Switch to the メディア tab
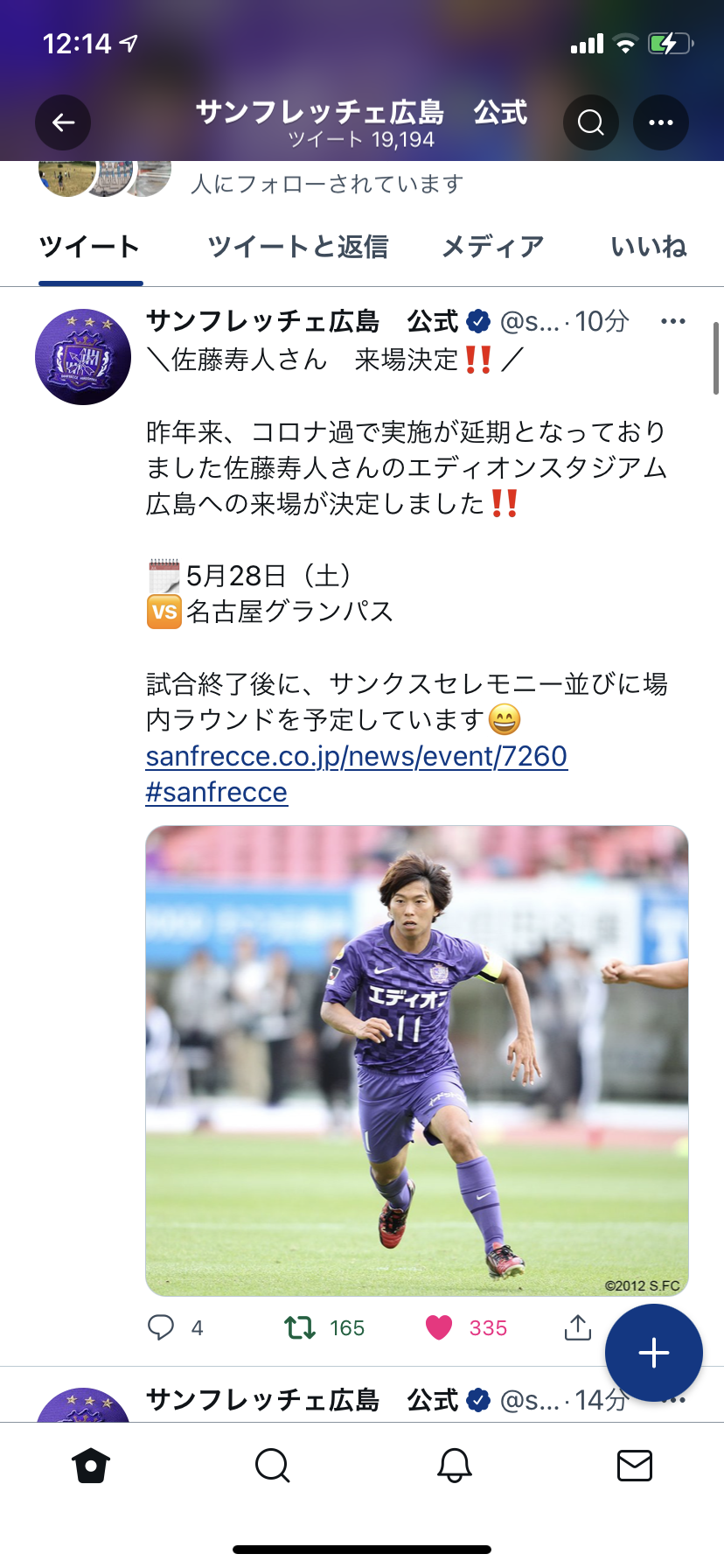724x1568 pixels. (x=493, y=247)
